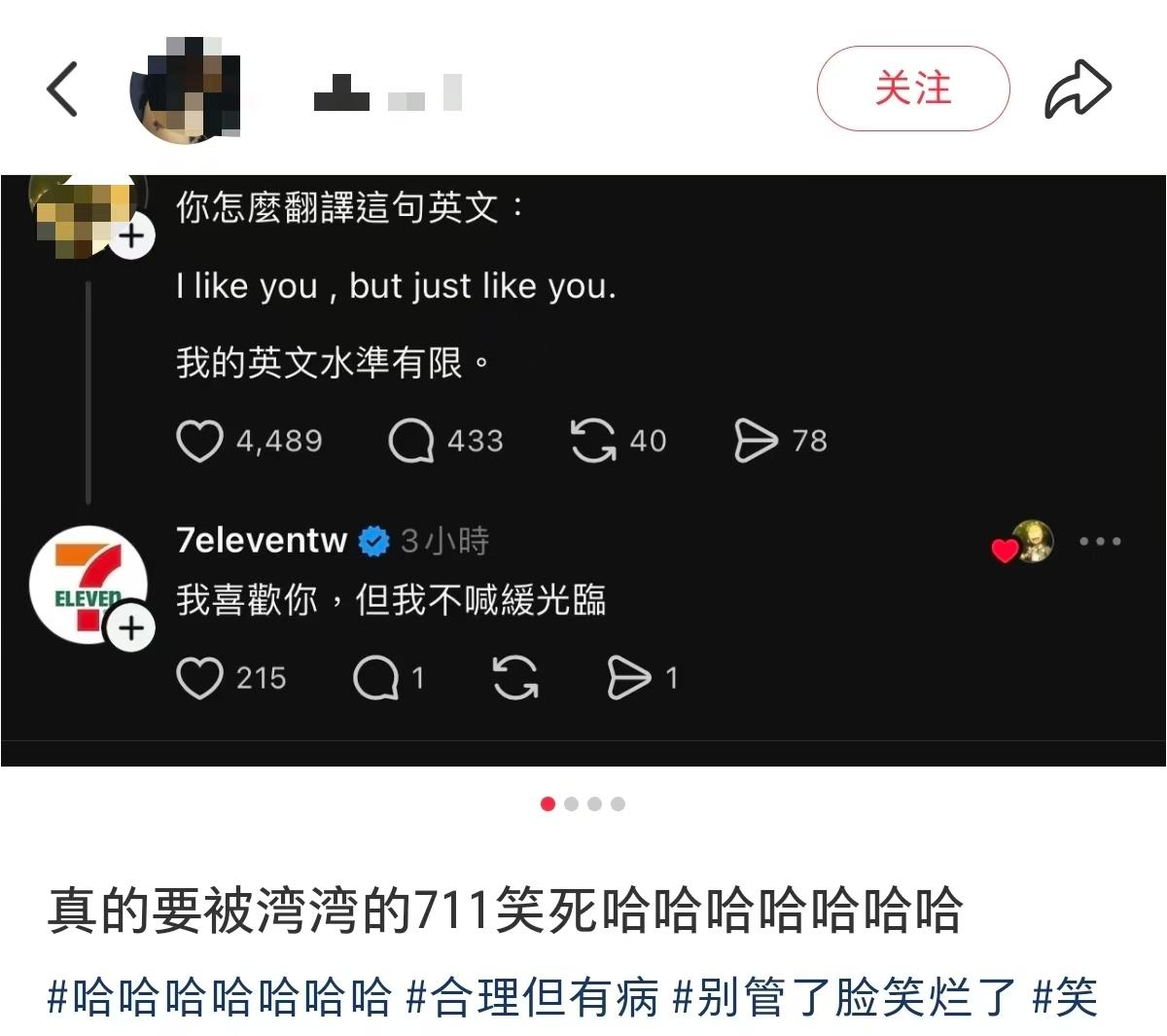Share this post with the arrow icon
This screenshot has height=1036, width=1167.
(1078, 89)
